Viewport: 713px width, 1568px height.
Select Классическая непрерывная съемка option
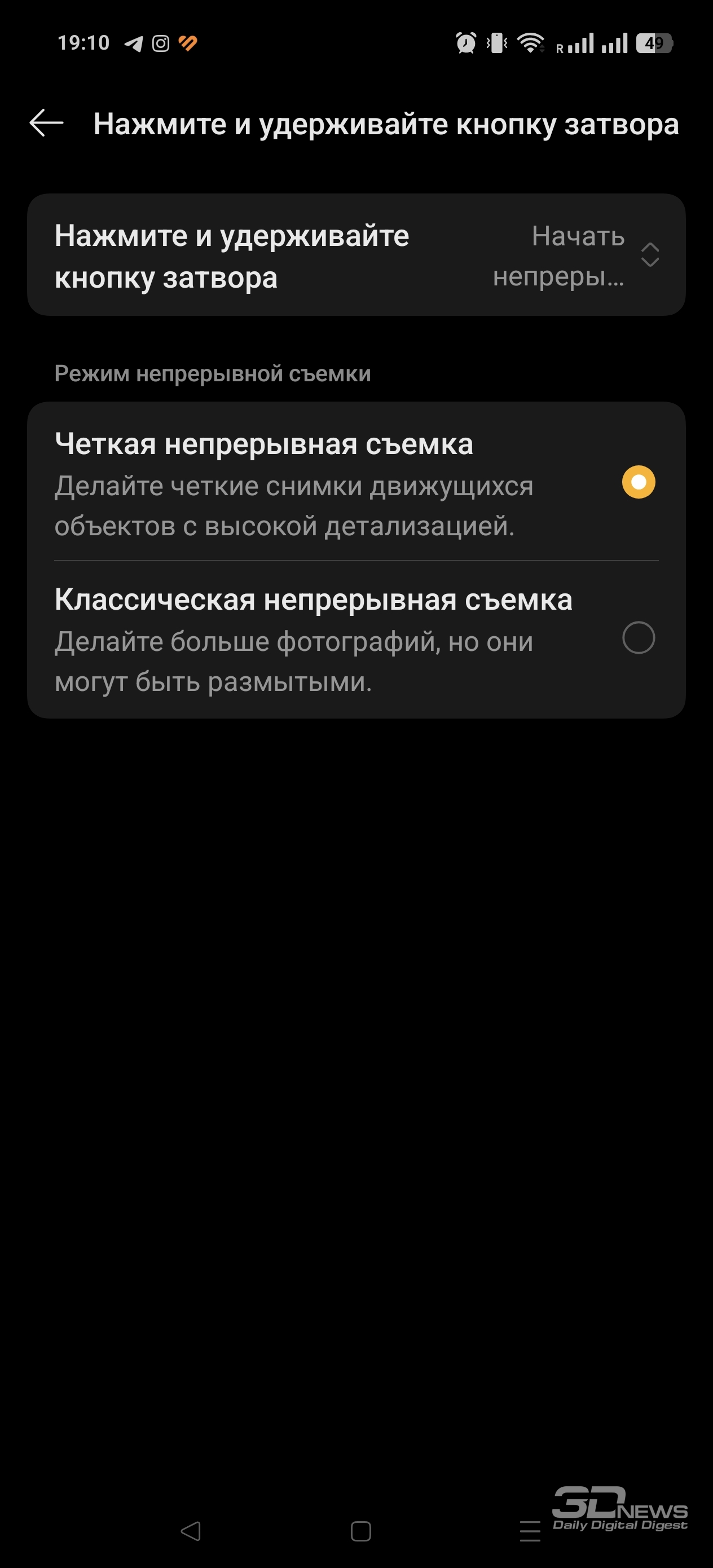356,639
